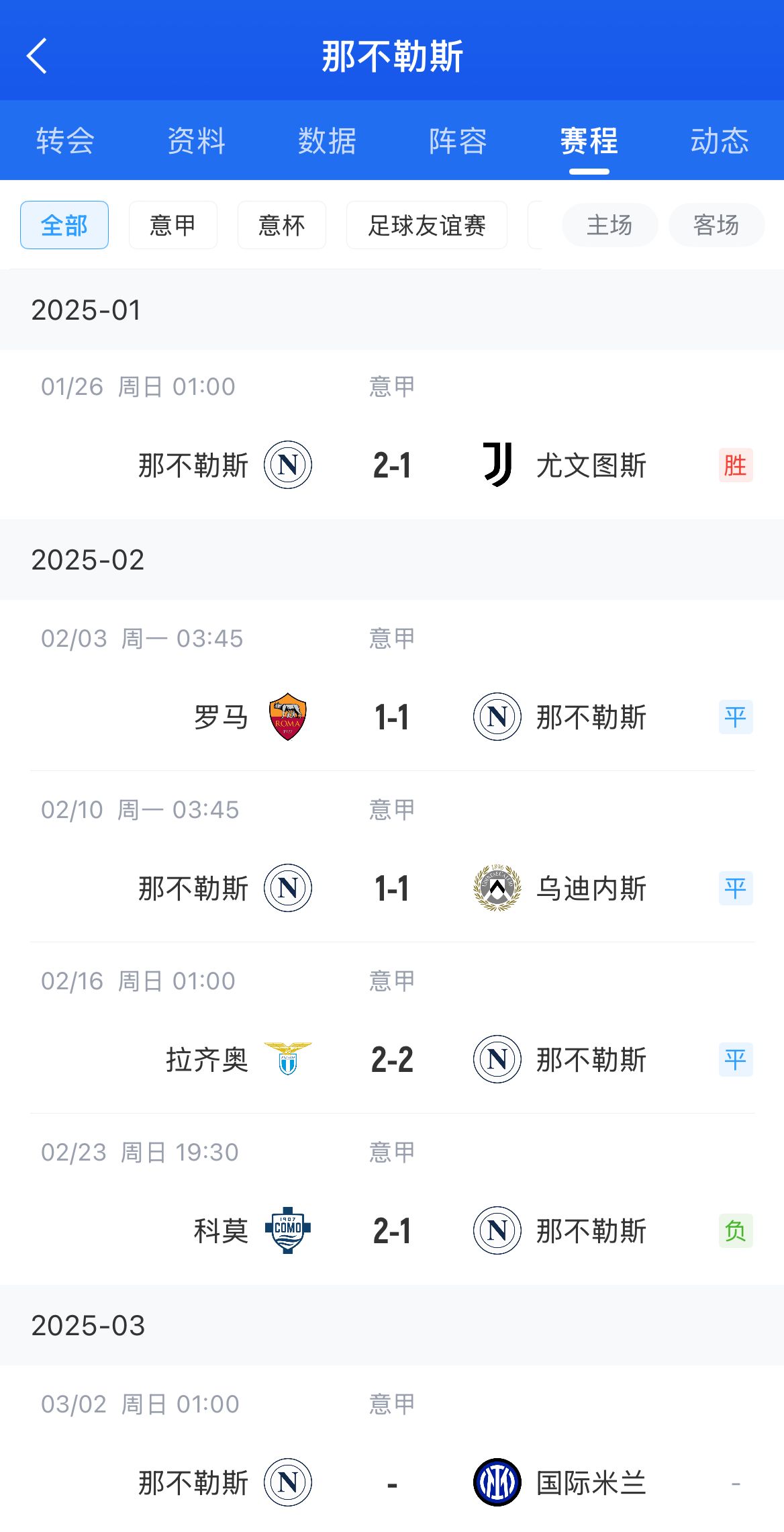Select the 全部 competition filter
This screenshot has width=784, height=1532.
click(x=64, y=225)
